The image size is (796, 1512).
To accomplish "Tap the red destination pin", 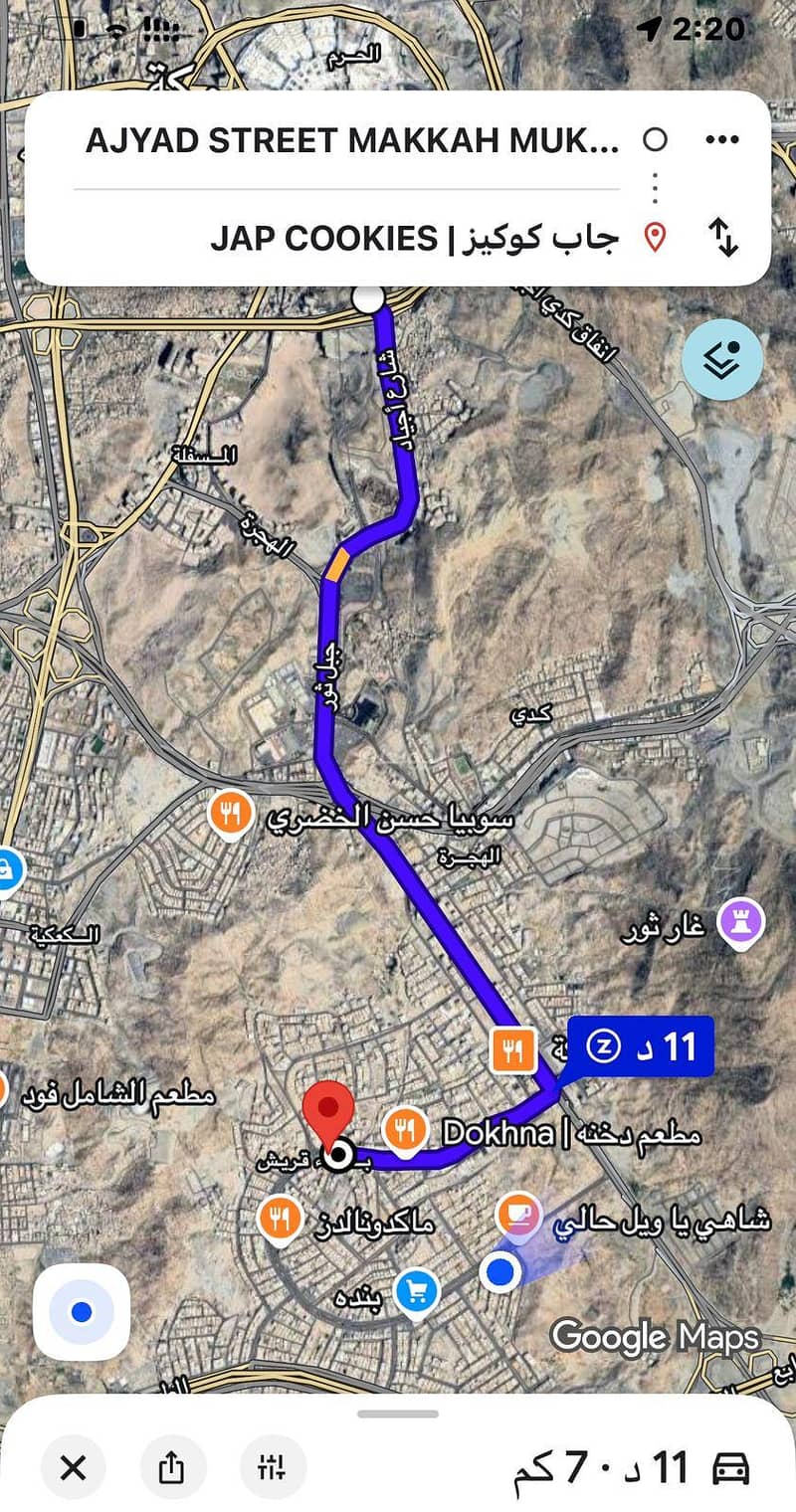I will [x=328, y=1114].
